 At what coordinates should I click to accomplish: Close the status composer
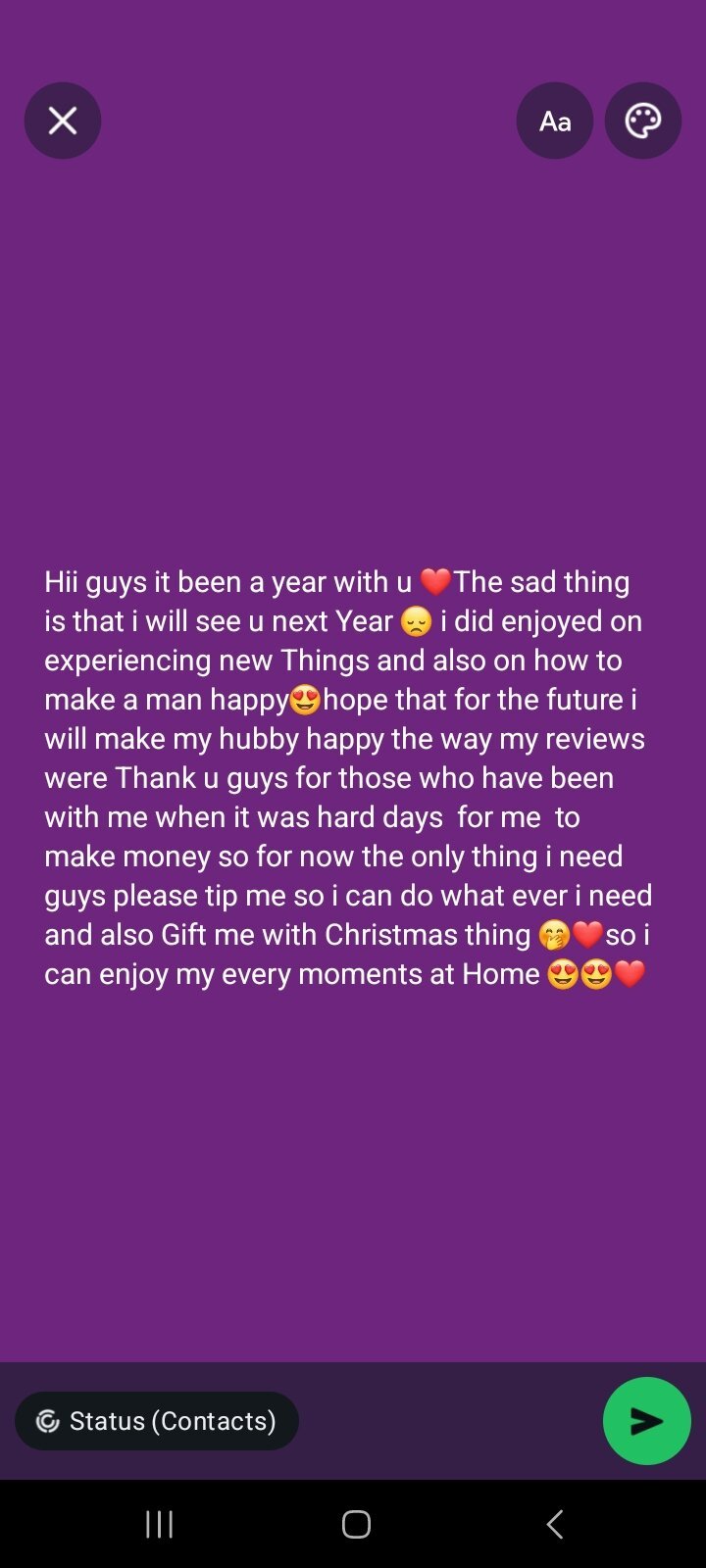(63, 121)
